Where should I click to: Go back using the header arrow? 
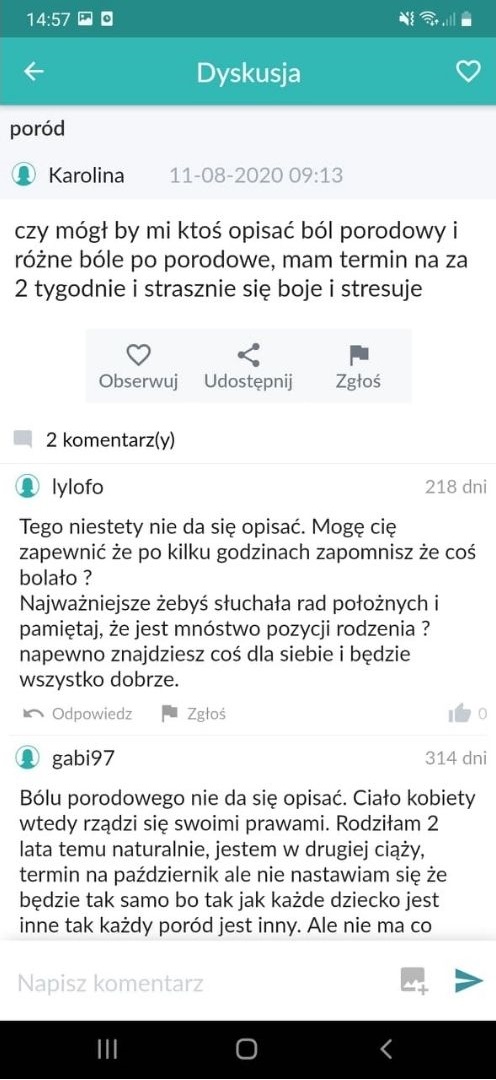[x=34, y=72]
